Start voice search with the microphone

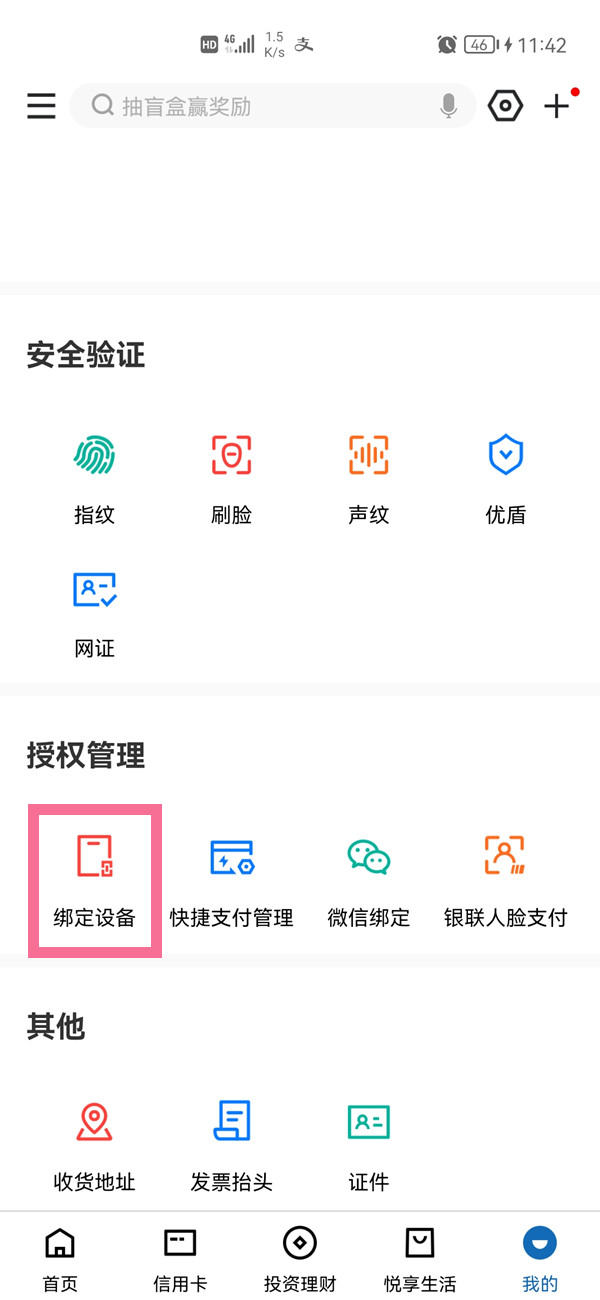coord(448,106)
